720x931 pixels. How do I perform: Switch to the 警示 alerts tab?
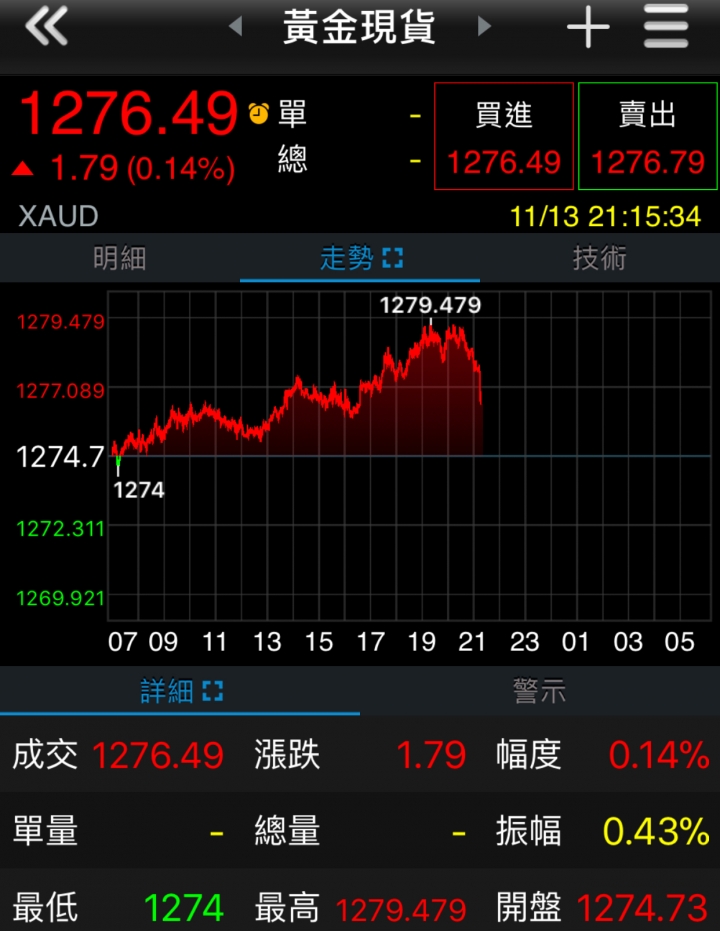point(540,691)
